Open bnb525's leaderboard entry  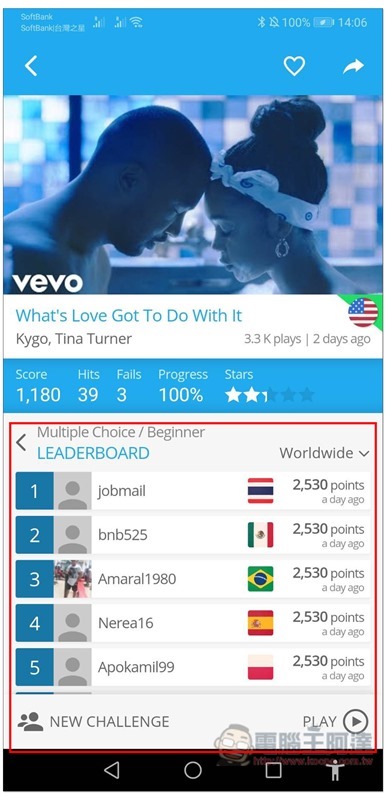(193, 535)
